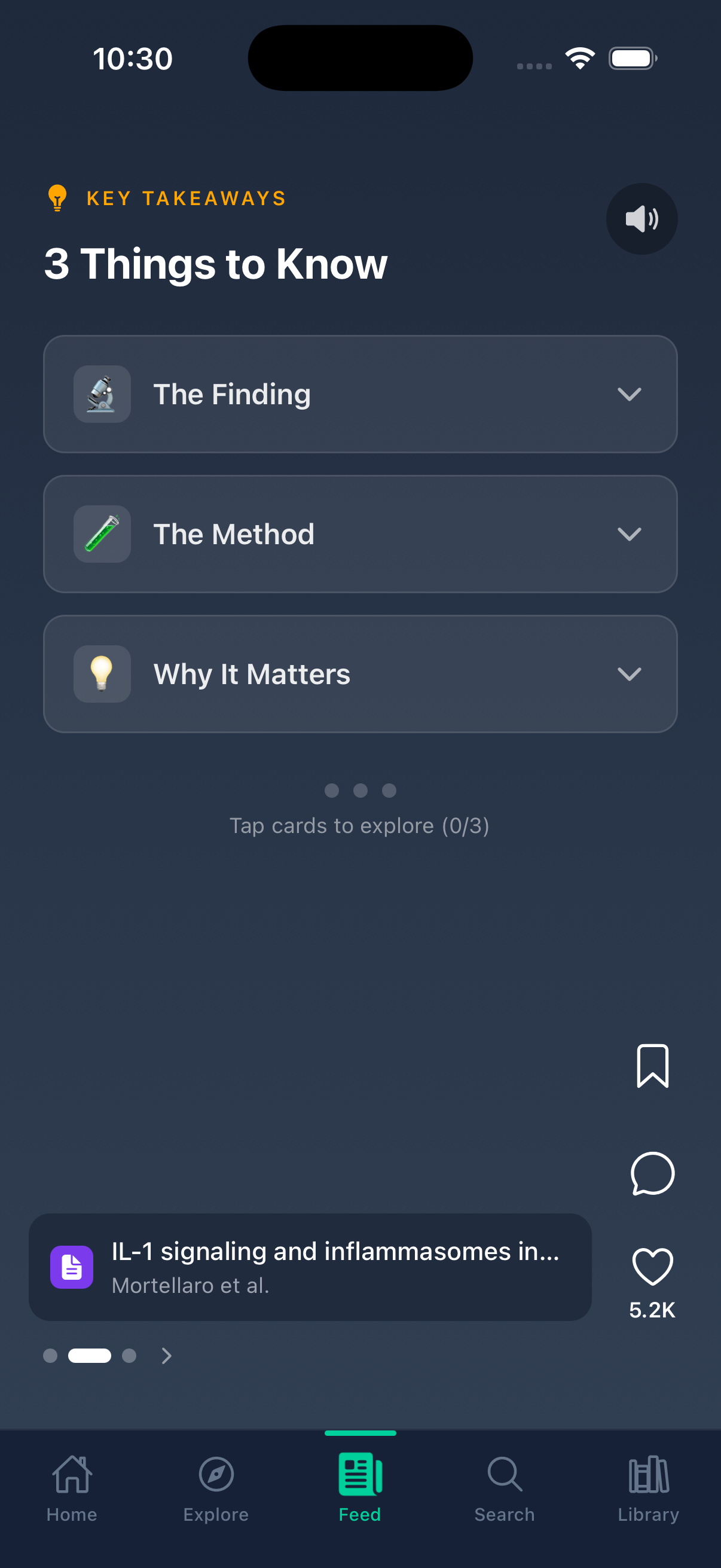721x1568 pixels.
Task: Expand The Finding card
Action: pos(359,394)
